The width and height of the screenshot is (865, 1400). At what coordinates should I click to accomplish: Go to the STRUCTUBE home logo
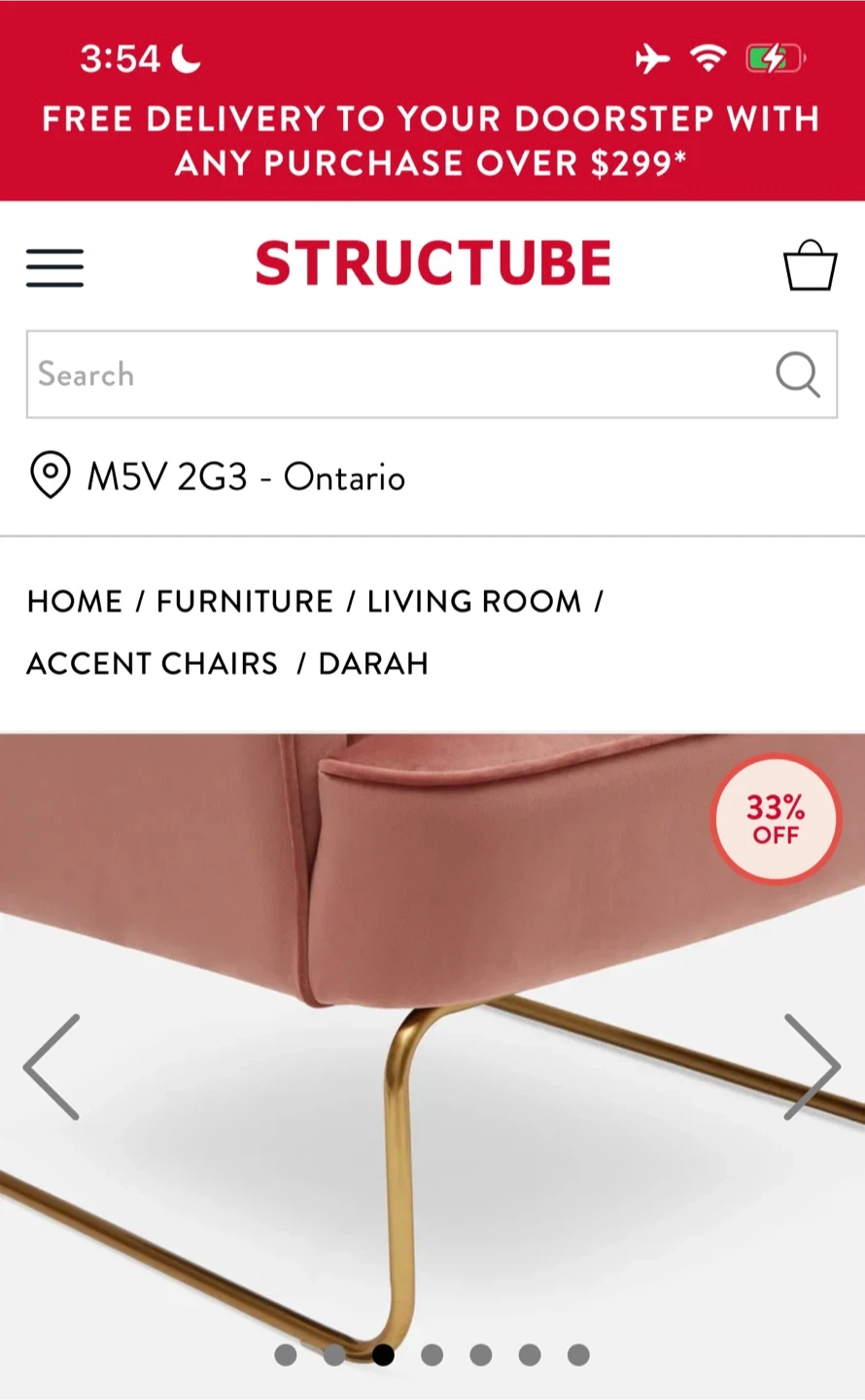point(432,263)
